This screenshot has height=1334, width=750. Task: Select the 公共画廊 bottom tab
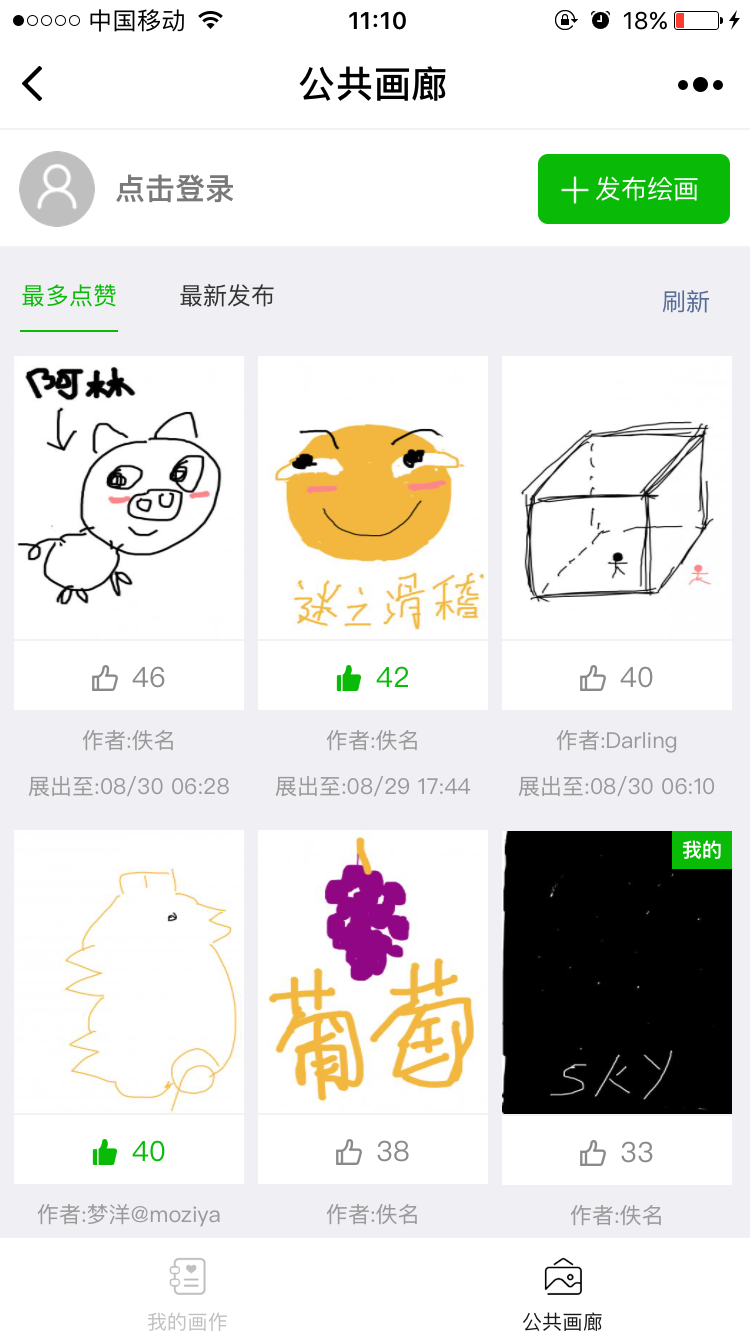[563, 1293]
